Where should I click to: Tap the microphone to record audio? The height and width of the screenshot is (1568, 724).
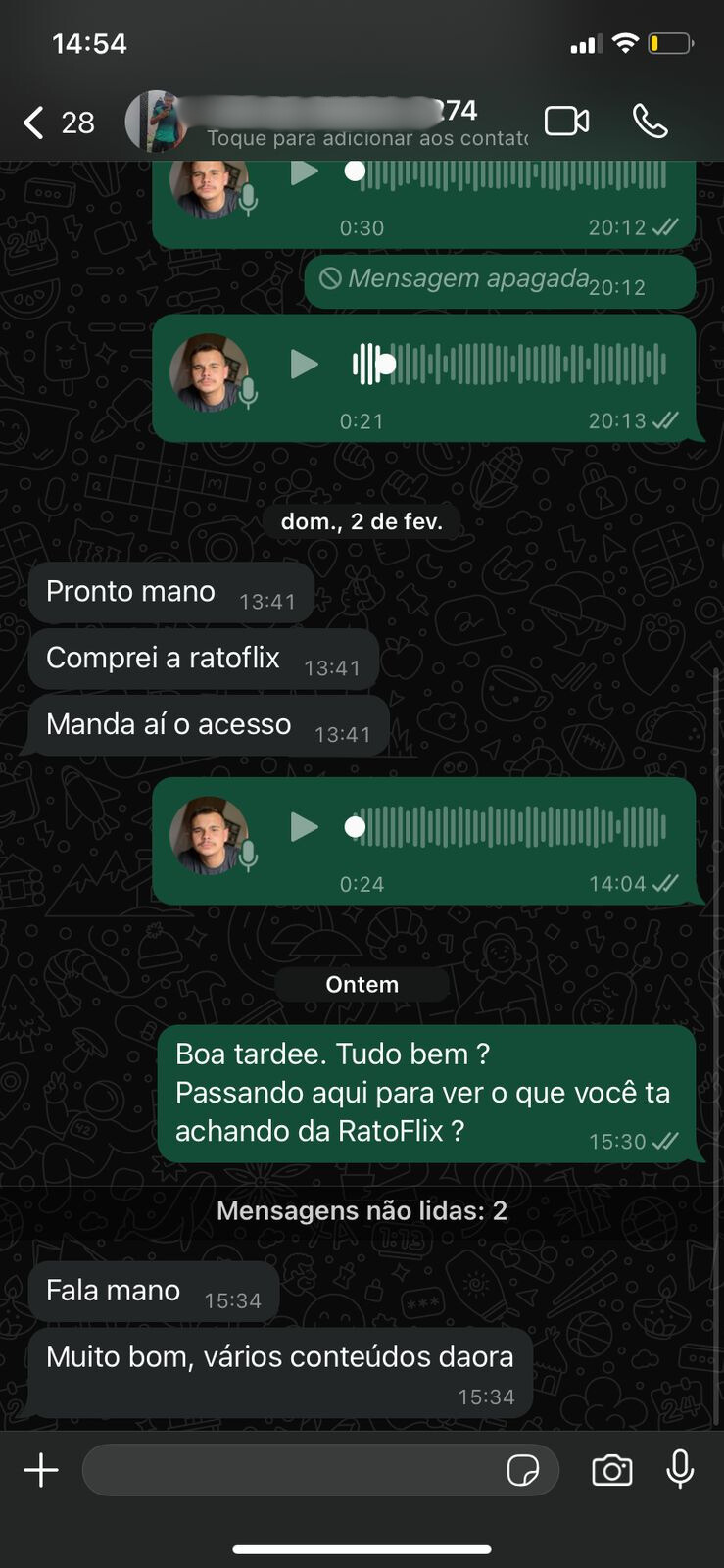click(x=680, y=1469)
